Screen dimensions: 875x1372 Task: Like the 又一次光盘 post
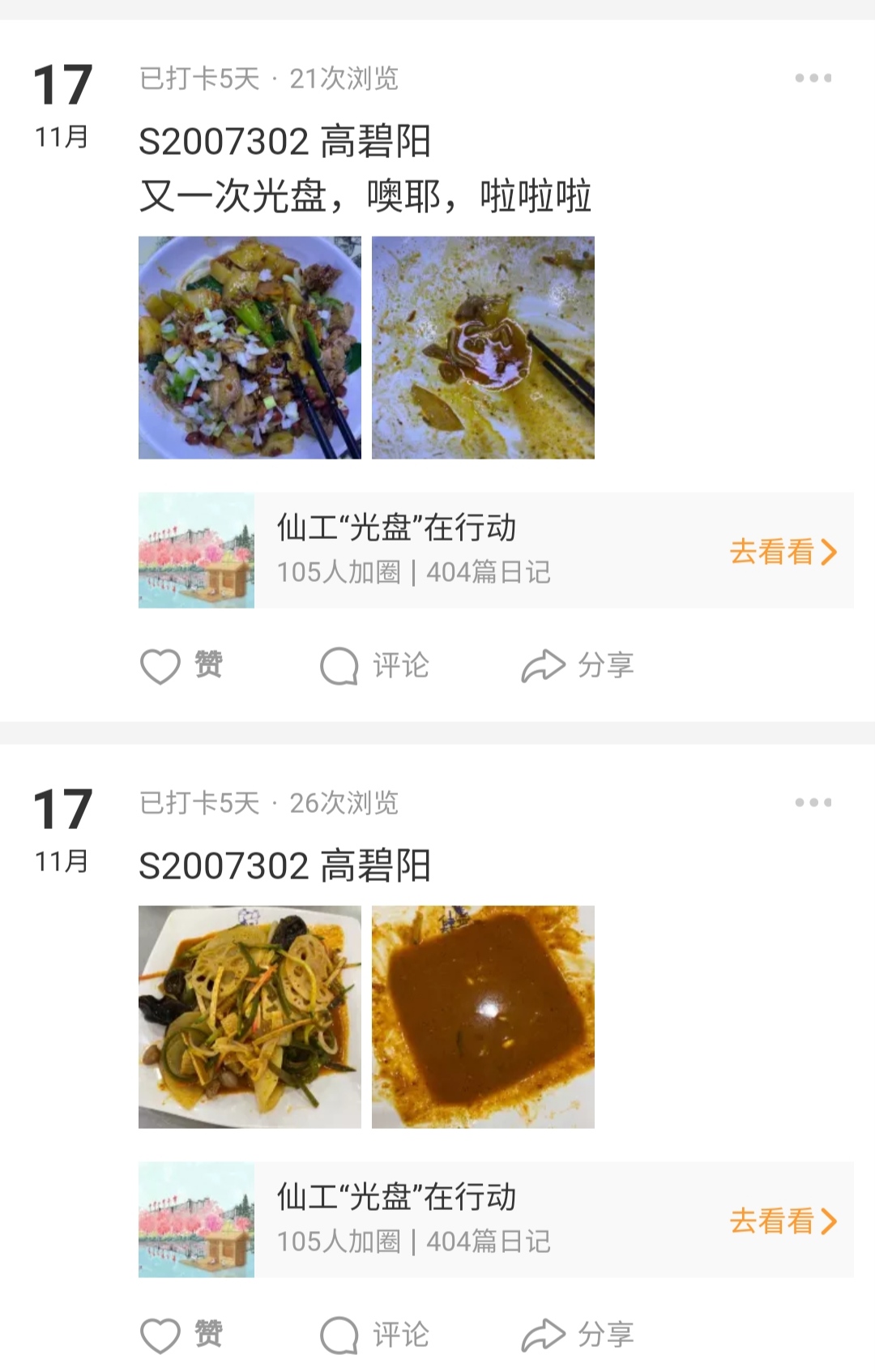[181, 666]
